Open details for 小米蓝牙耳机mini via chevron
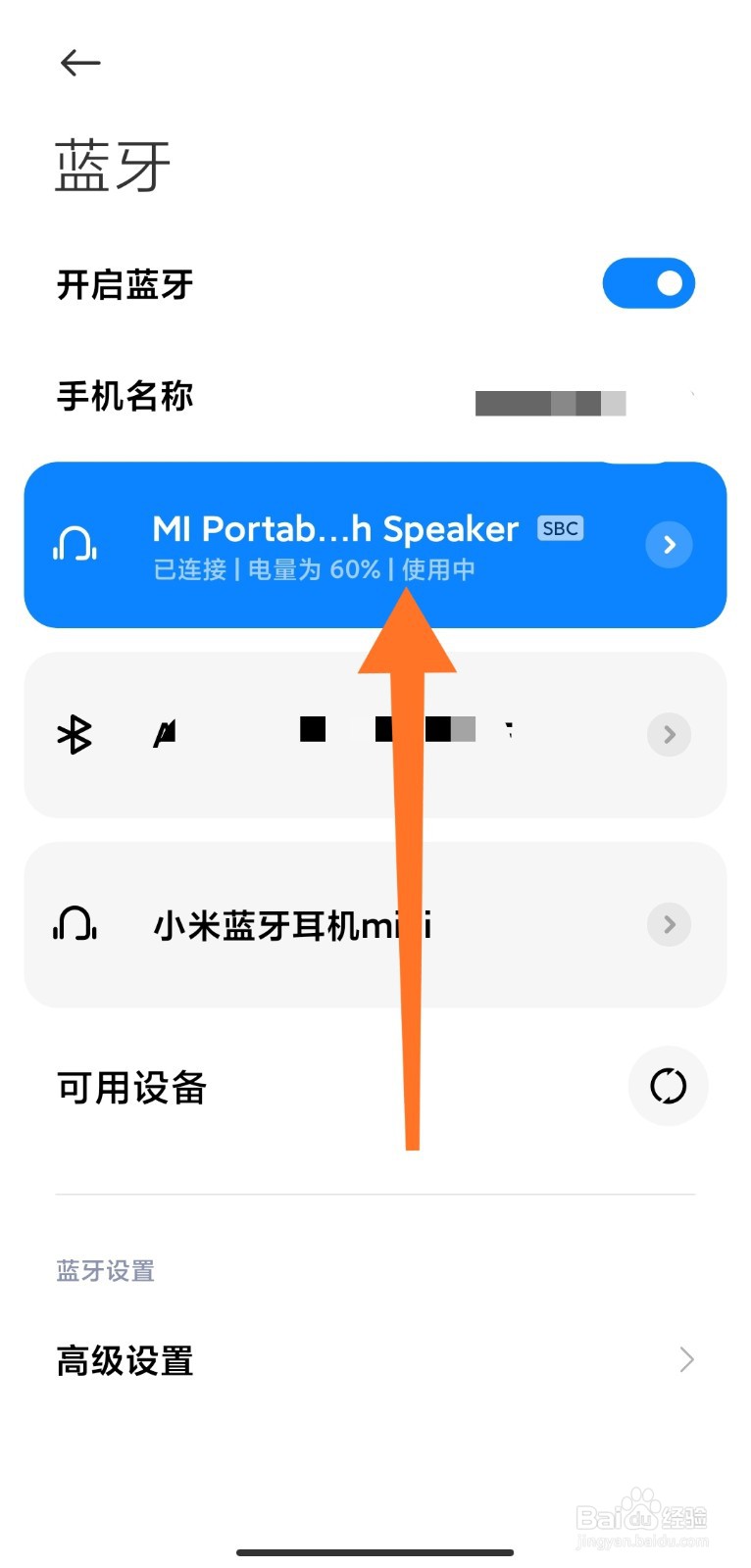This screenshot has height=1568, width=751. 669,924
